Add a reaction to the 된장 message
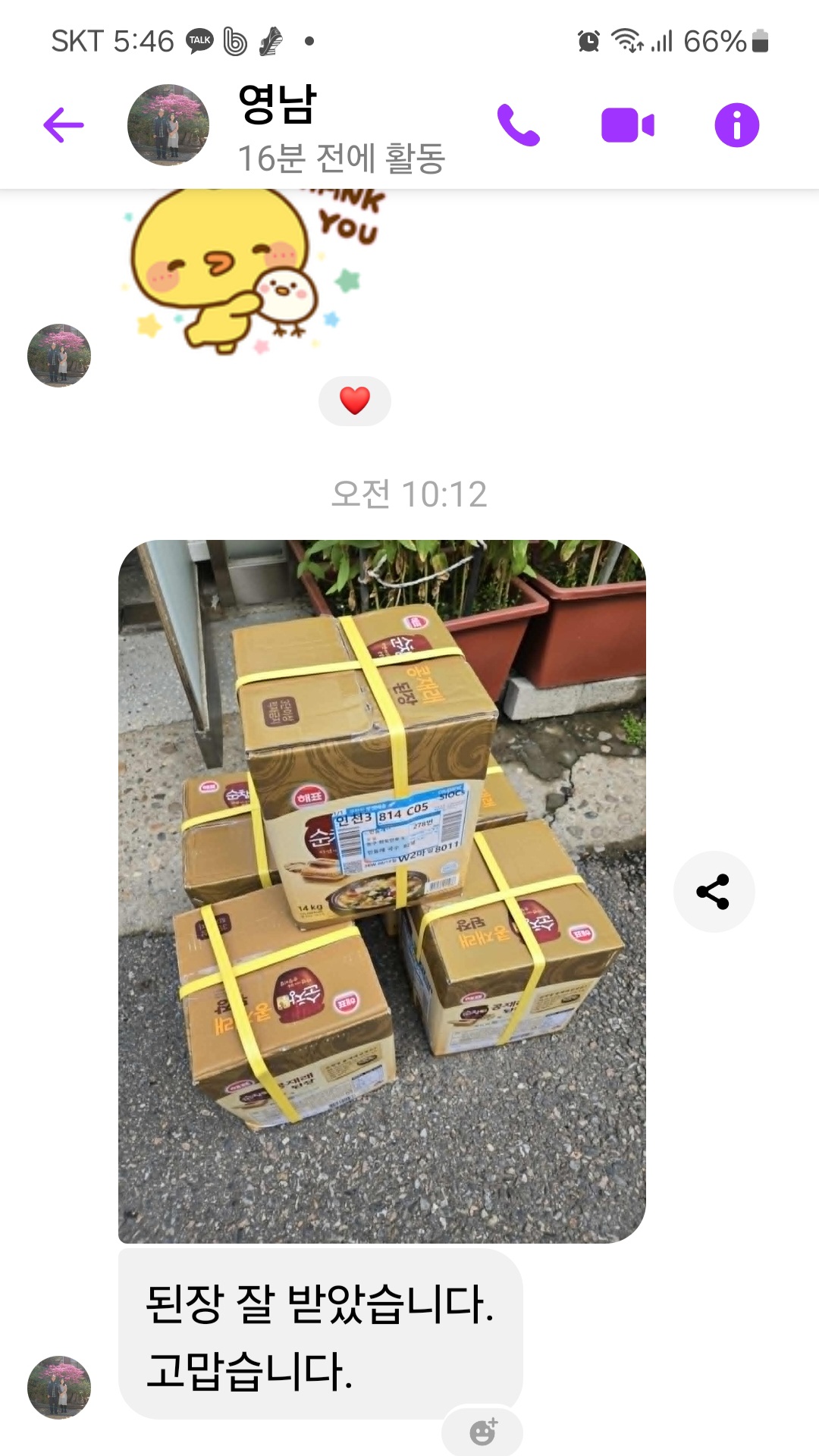 [482, 1432]
